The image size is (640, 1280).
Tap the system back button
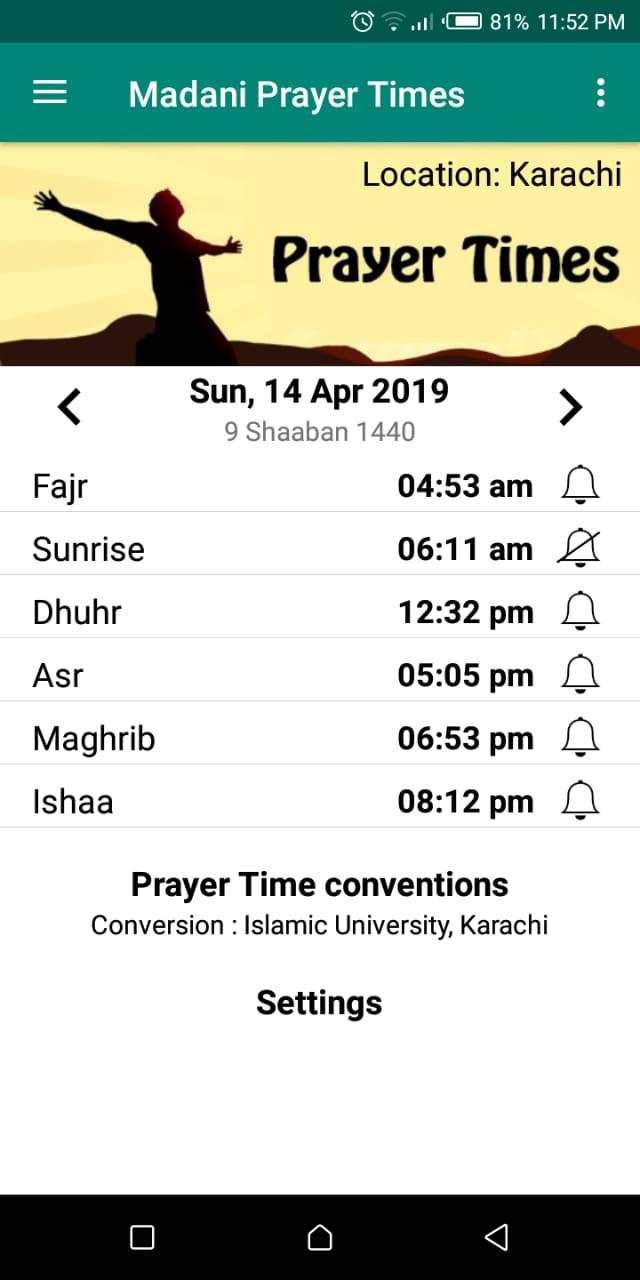point(496,1237)
